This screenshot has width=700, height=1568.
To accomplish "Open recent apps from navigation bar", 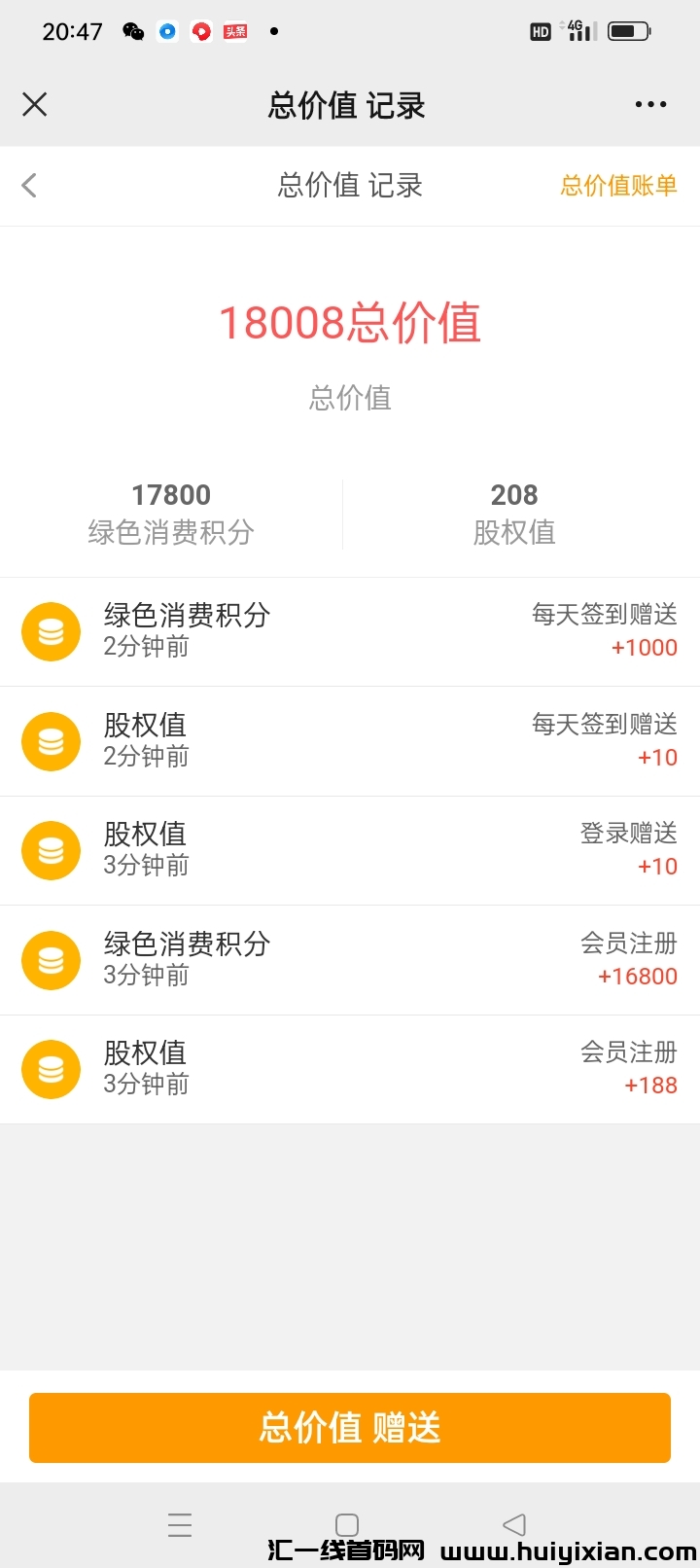I will pos(180,1524).
